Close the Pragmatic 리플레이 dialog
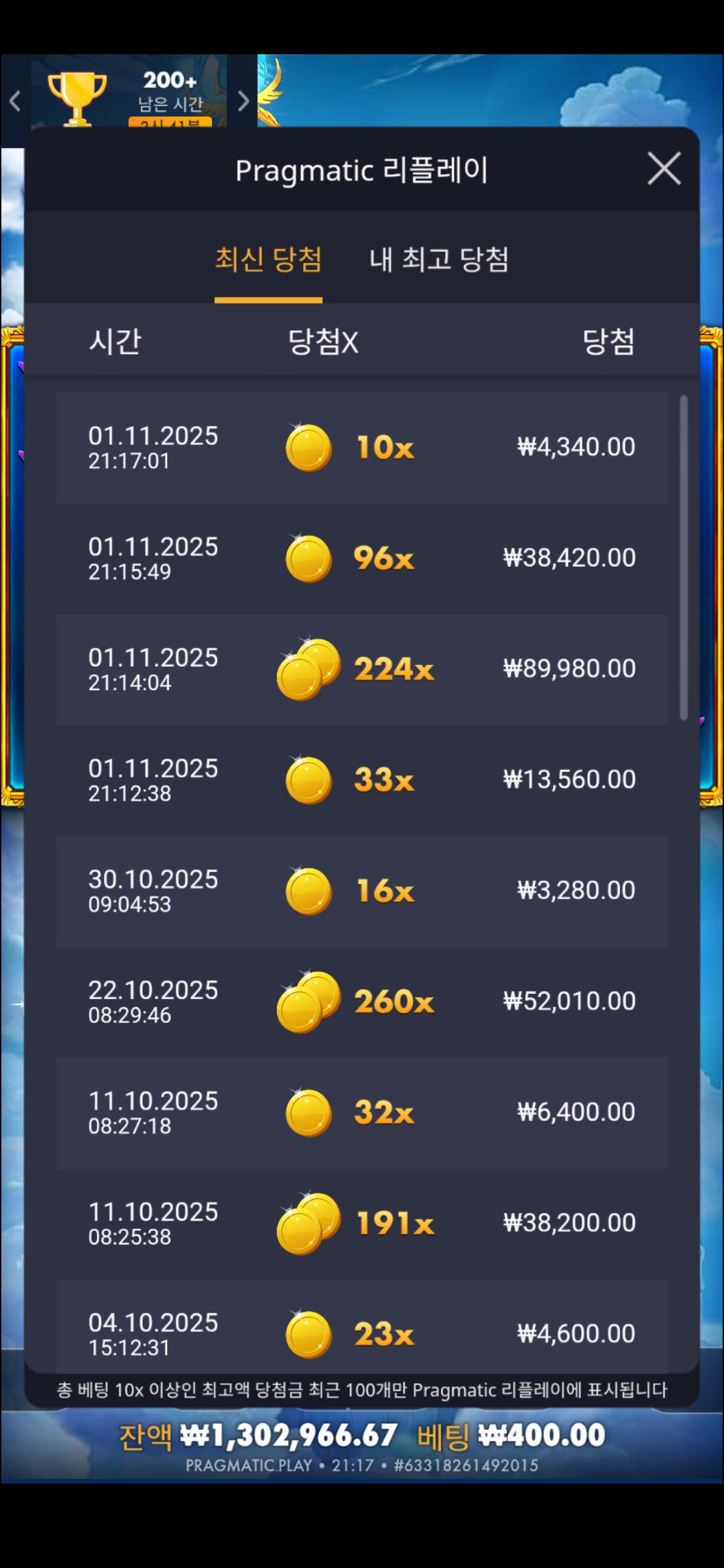The image size is (724, 1568). point(664,168)
